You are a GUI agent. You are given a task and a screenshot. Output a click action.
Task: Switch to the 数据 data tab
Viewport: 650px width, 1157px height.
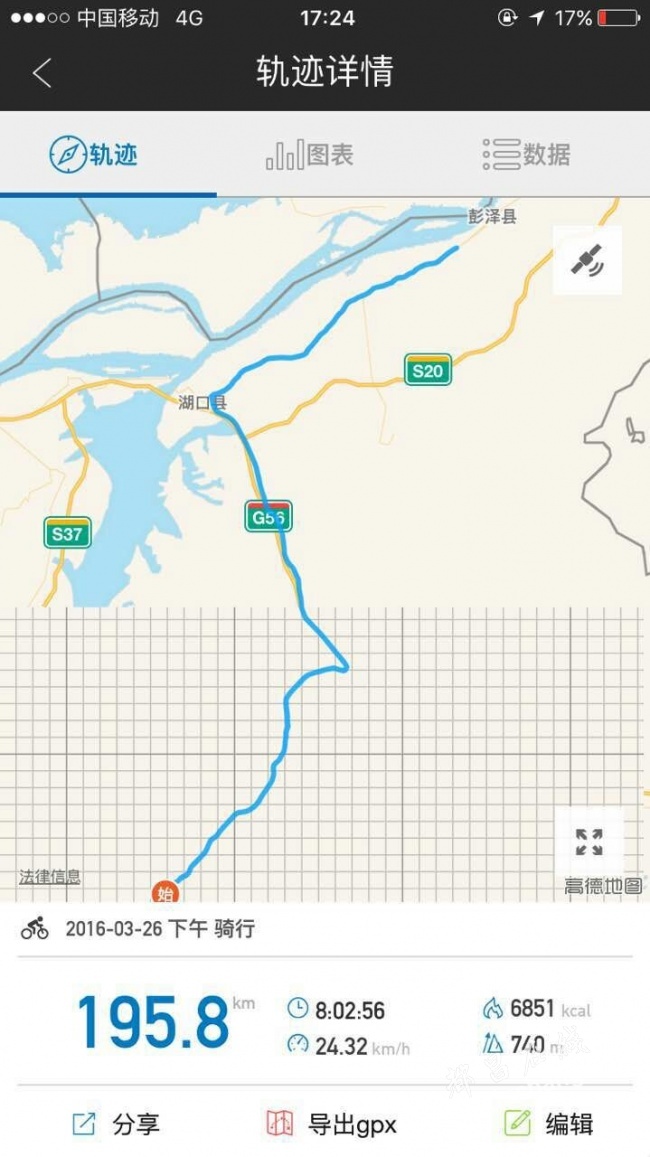[527, 155]
